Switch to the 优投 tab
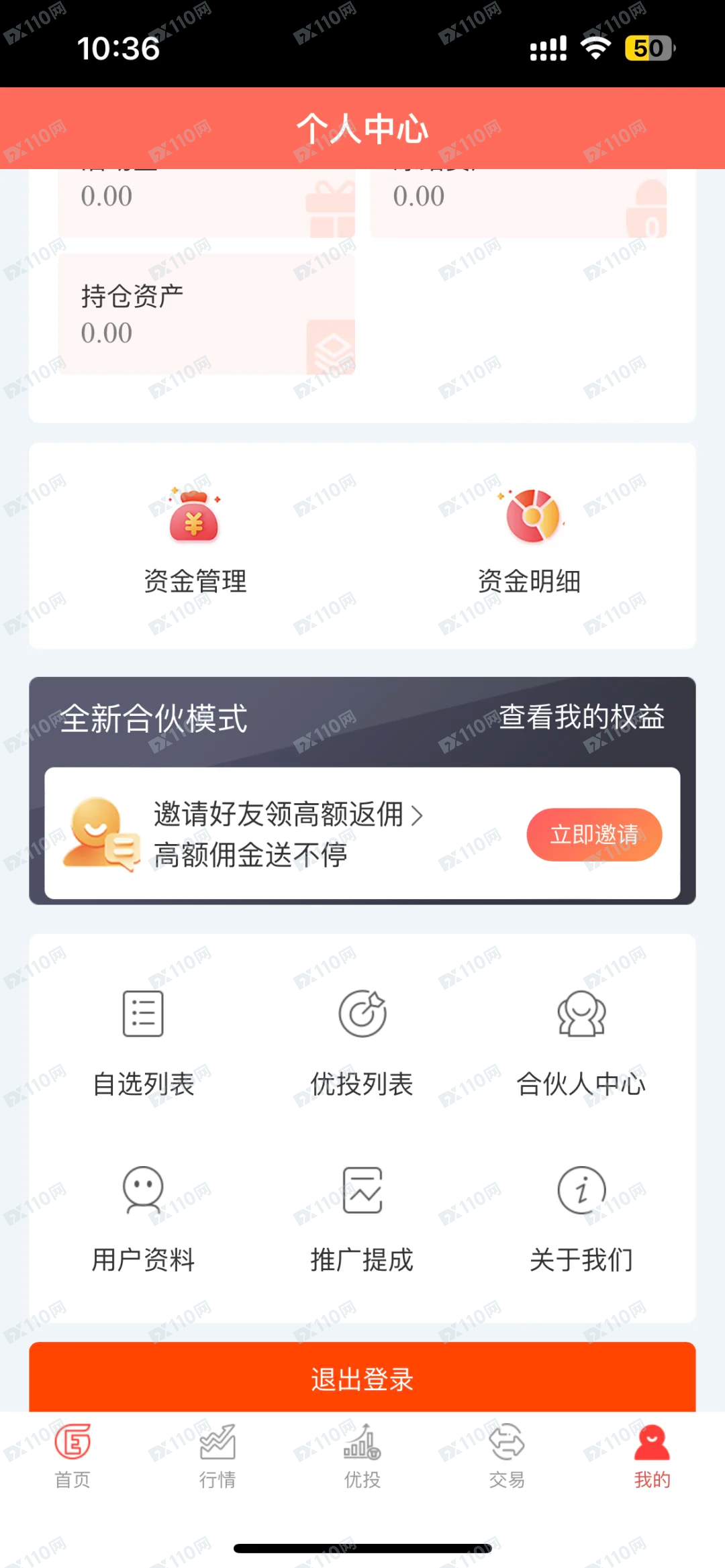Image resolution: width=725 pixels, height=1568 pixels. pyautogui.click(x=362, y=1455)
